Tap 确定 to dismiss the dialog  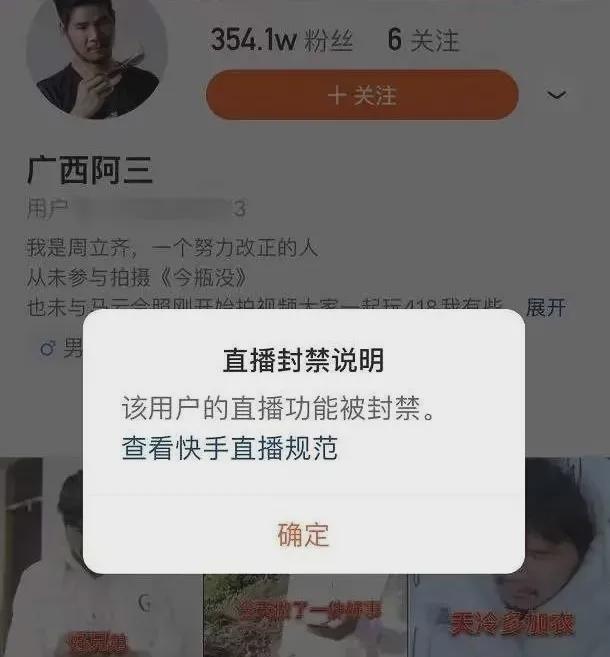pyautogui.click(x=303, y=534)
